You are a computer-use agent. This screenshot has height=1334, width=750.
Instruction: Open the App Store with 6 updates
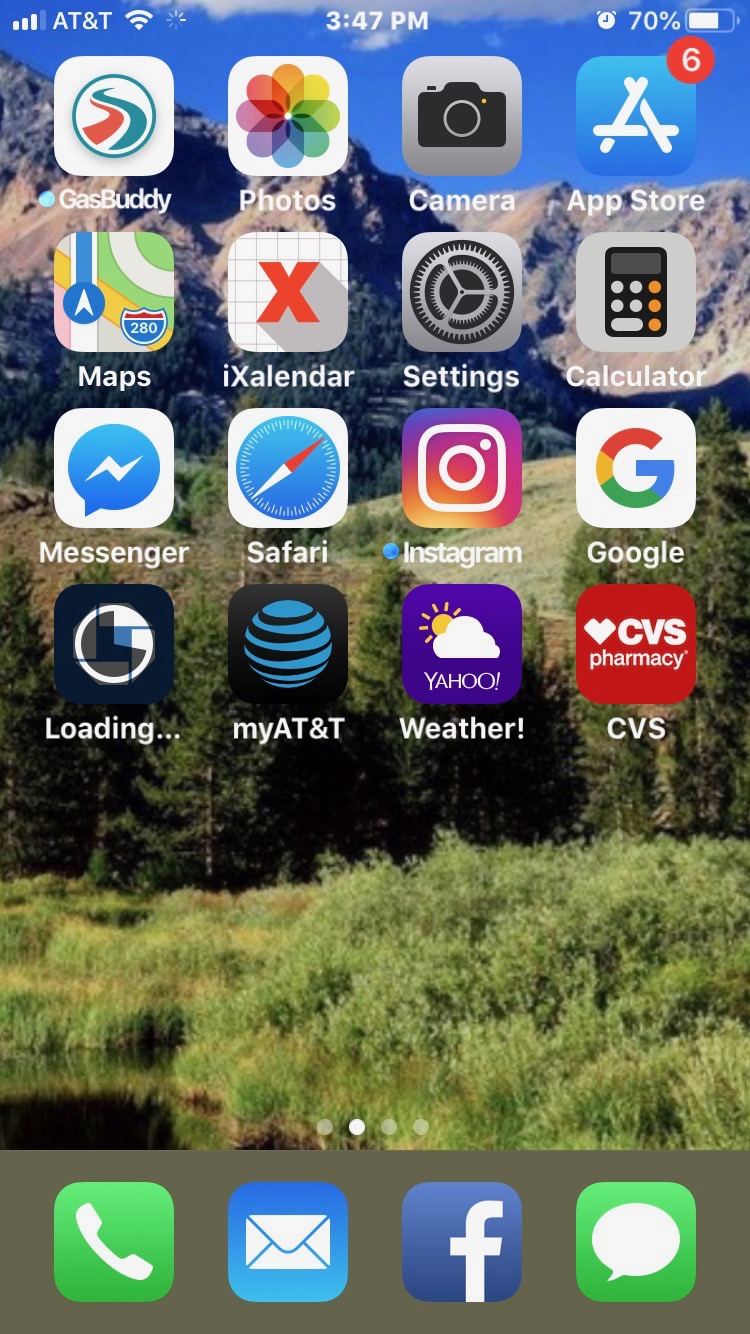coord(636,116)
